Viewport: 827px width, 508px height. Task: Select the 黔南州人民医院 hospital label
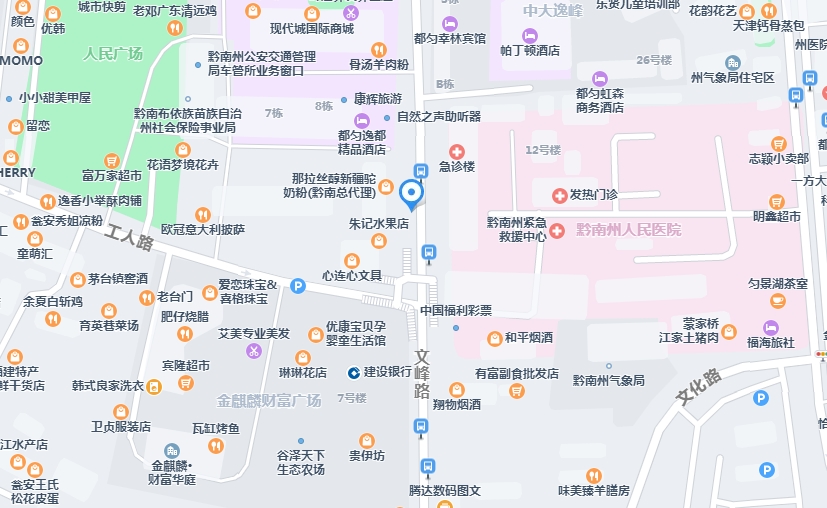(x=628, y=230)
